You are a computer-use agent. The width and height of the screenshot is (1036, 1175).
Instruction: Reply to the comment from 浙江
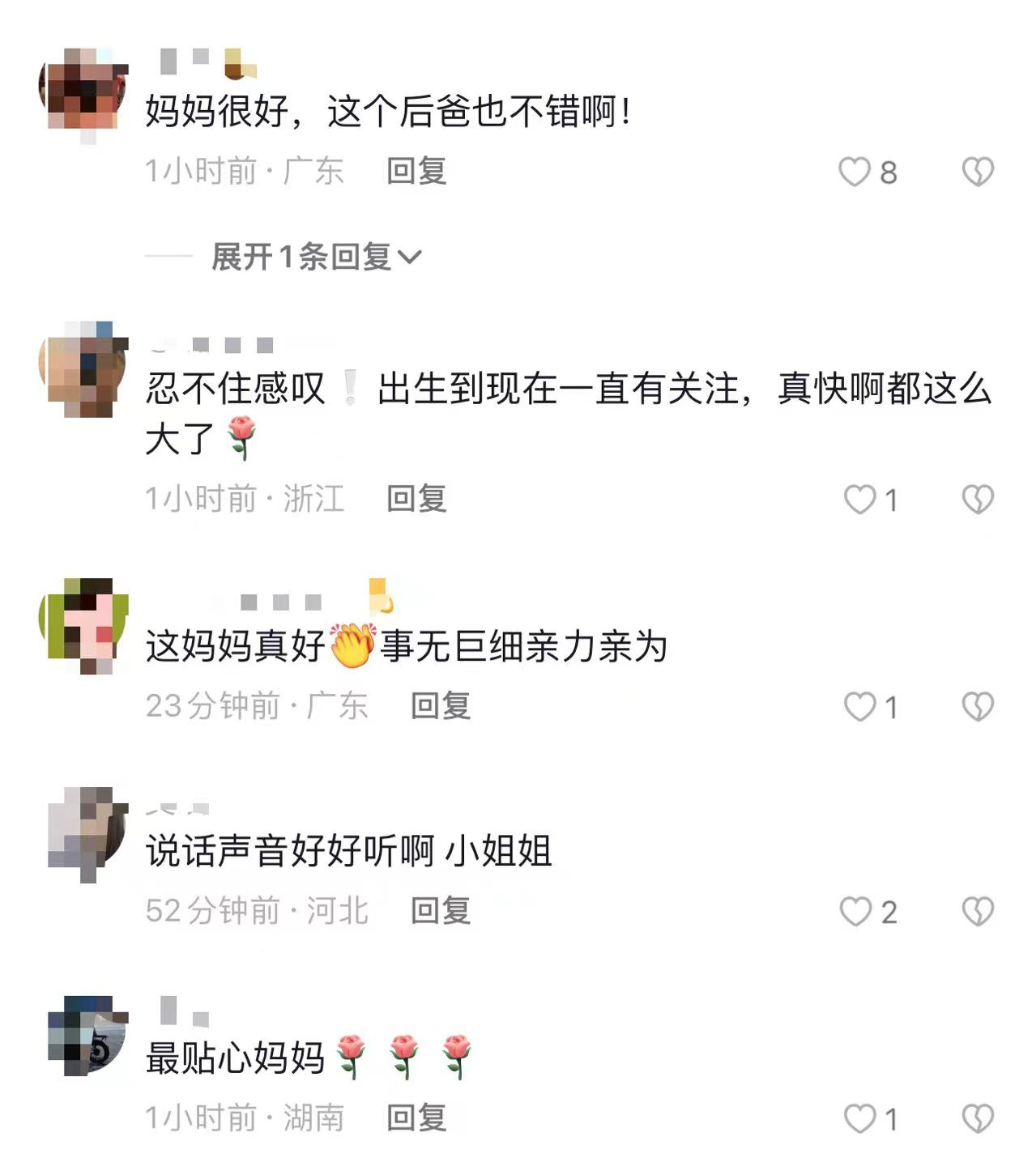pos(416,499)
